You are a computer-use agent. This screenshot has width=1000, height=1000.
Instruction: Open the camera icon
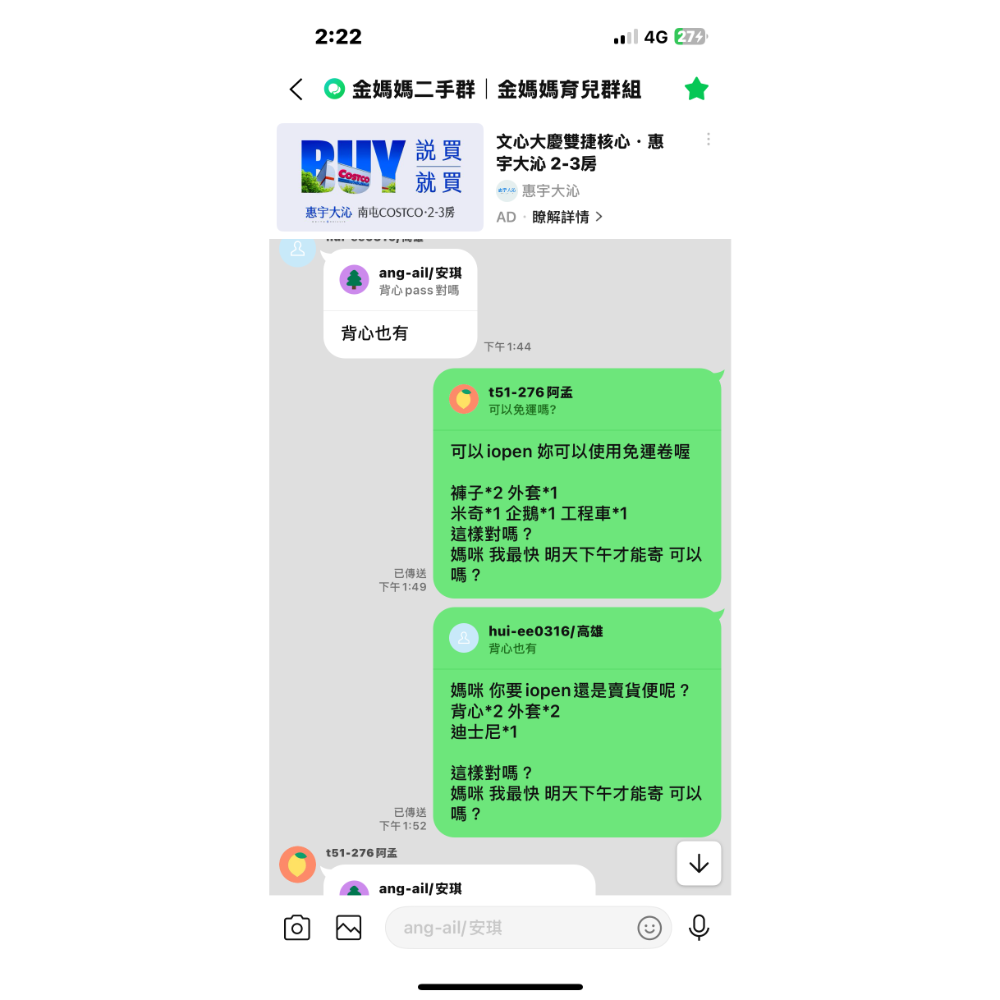297,928
